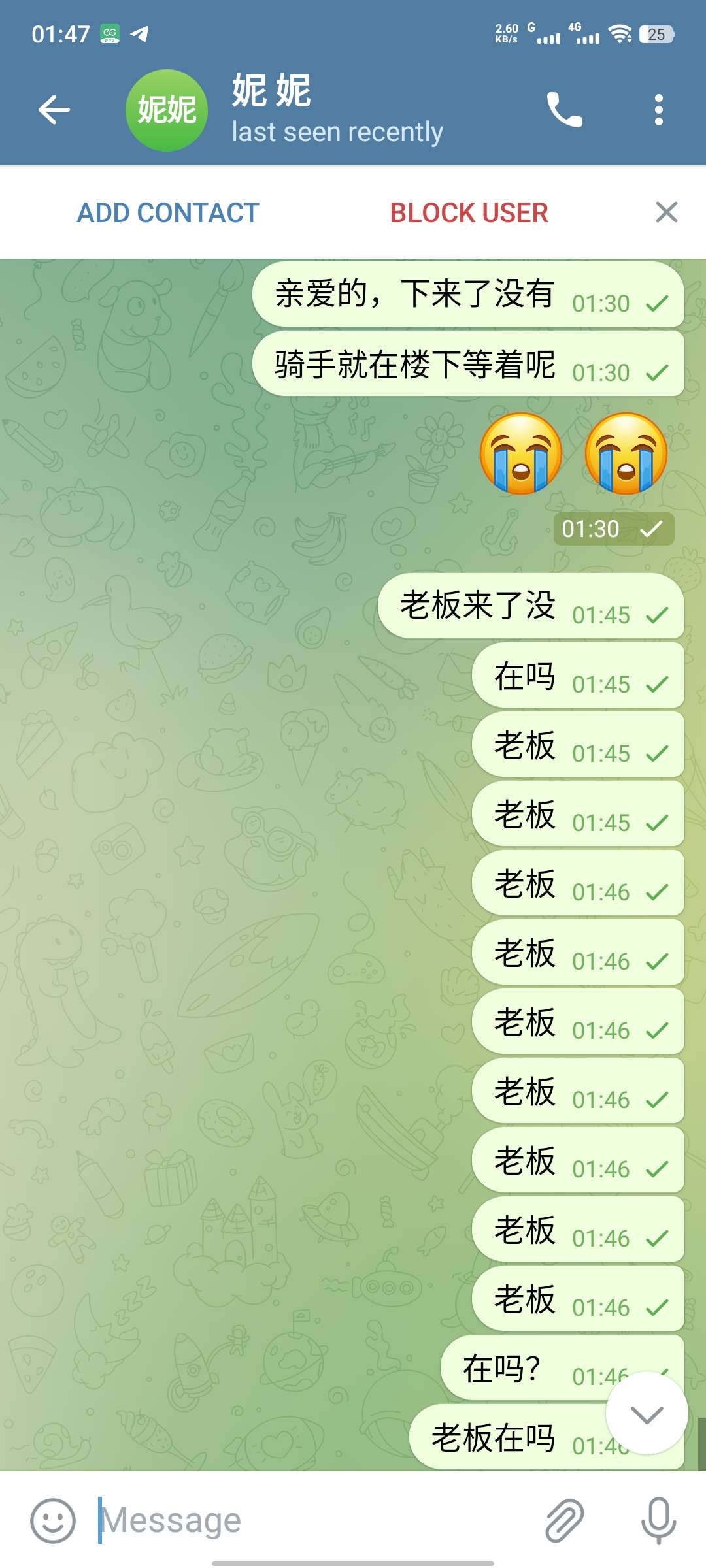Open the emoji picker

pyautogui.click(x=52, y=1520)
